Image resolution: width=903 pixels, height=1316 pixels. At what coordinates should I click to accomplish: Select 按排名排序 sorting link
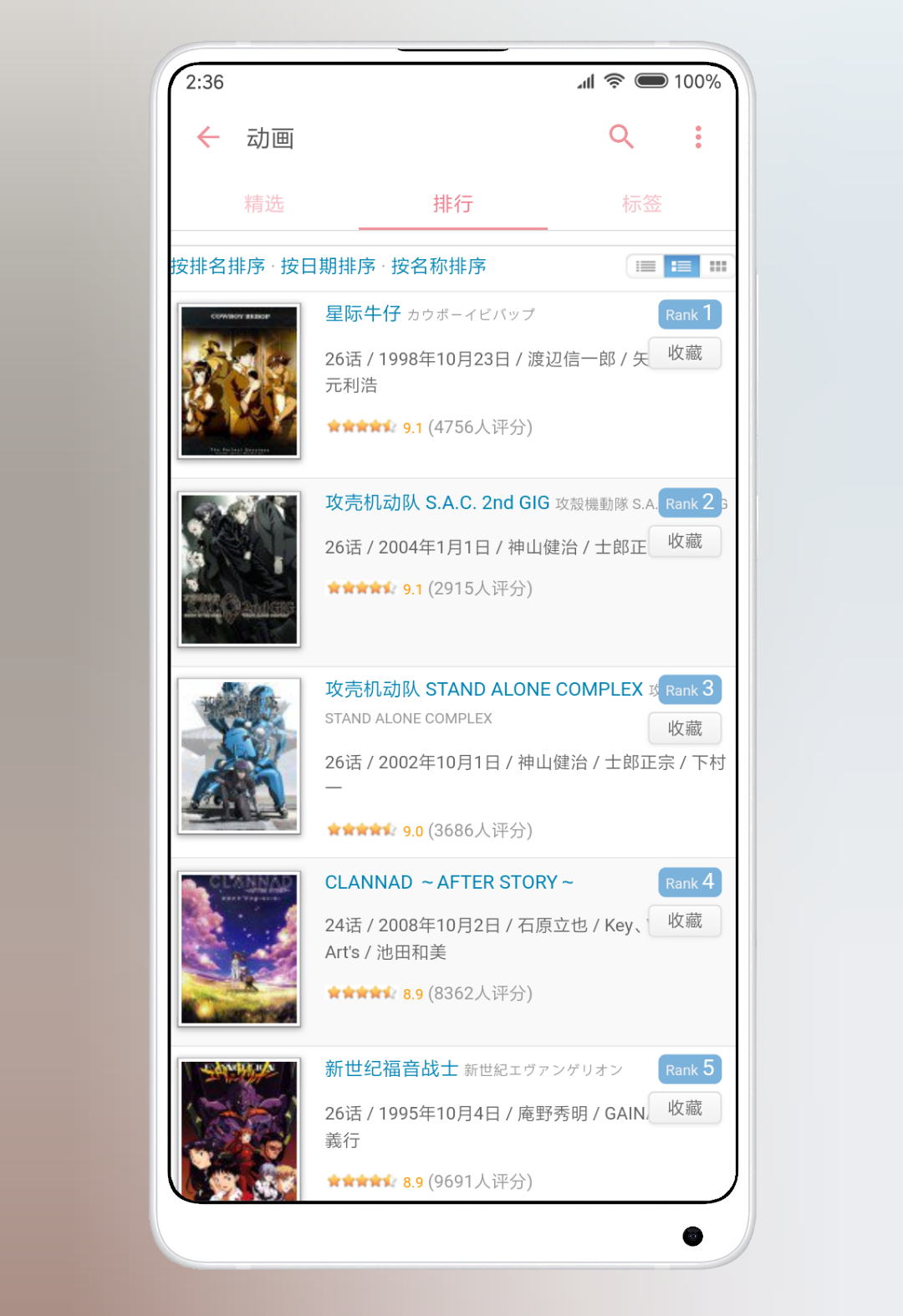point(218,266)
